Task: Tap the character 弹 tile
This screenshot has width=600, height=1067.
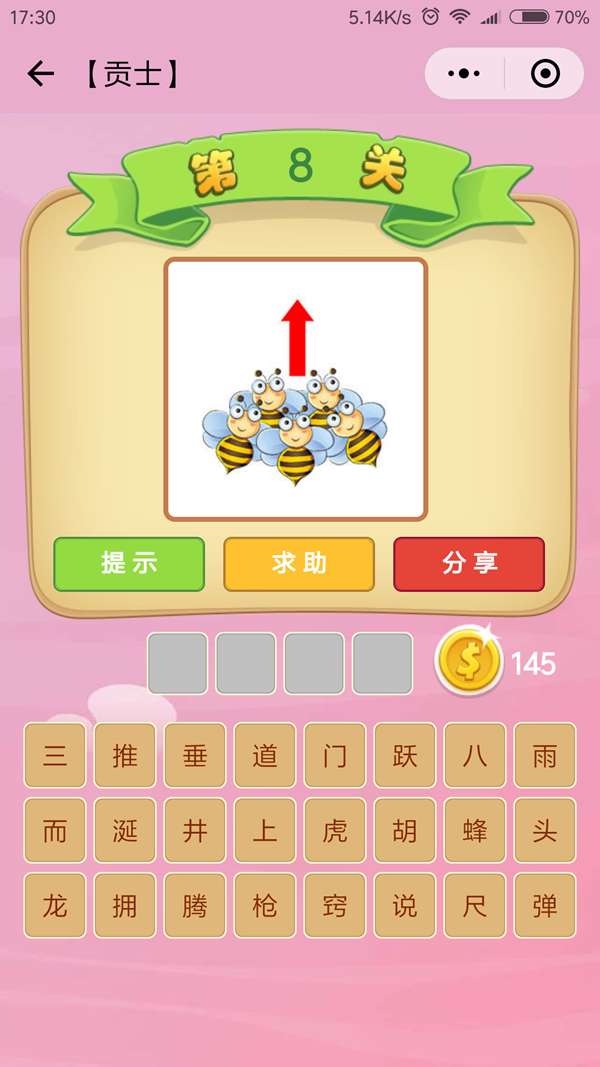Action: 545,906
